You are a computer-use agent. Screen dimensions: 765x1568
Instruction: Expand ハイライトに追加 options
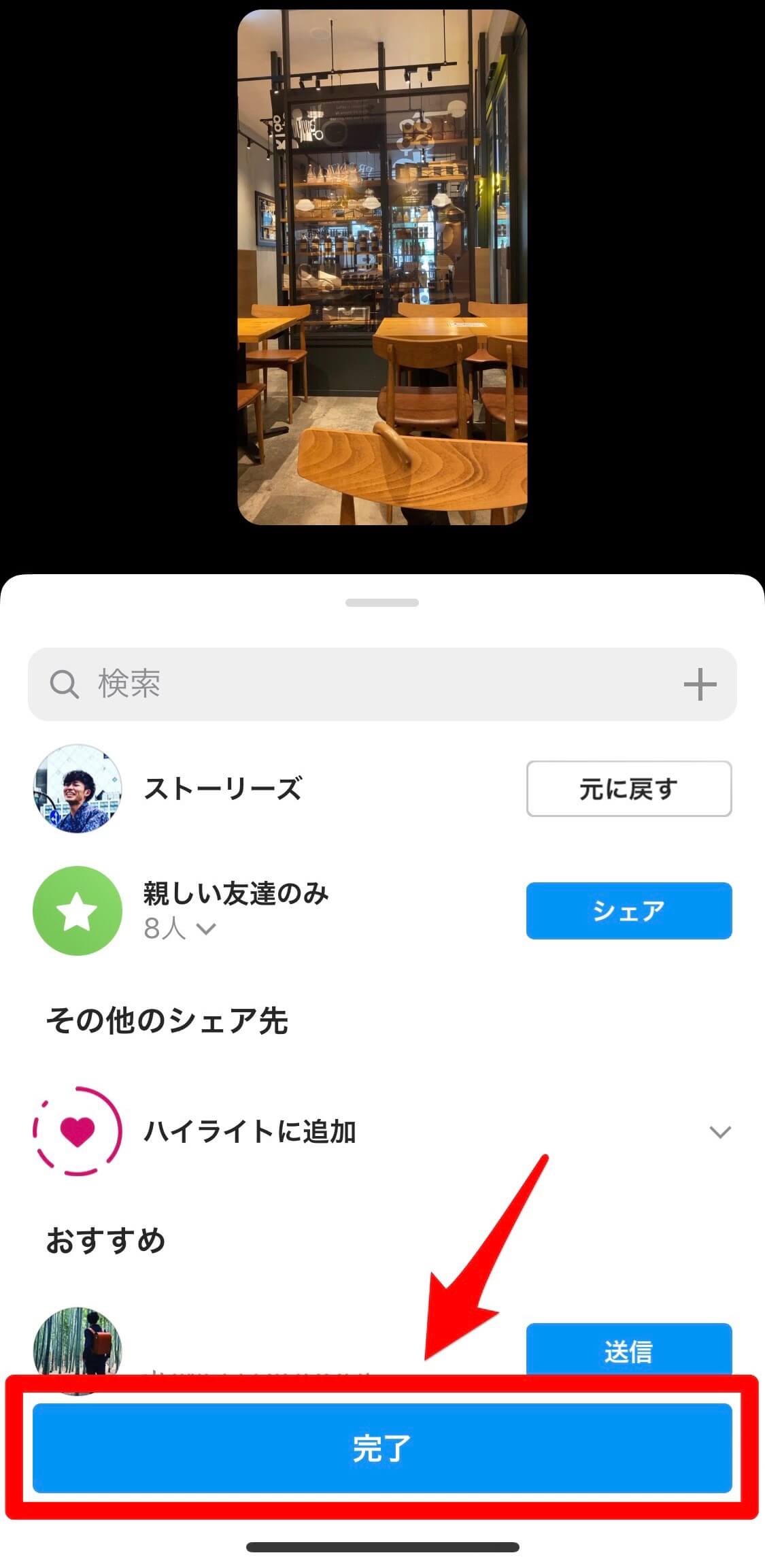[719, 1132]
